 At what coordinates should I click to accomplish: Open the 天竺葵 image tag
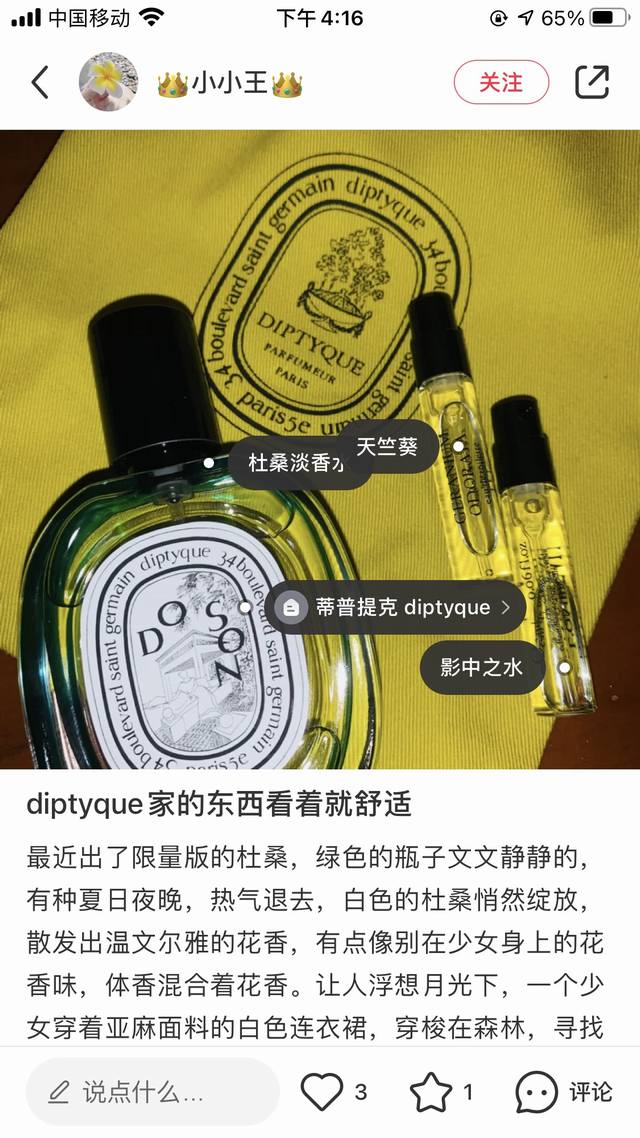pos(390,447)
